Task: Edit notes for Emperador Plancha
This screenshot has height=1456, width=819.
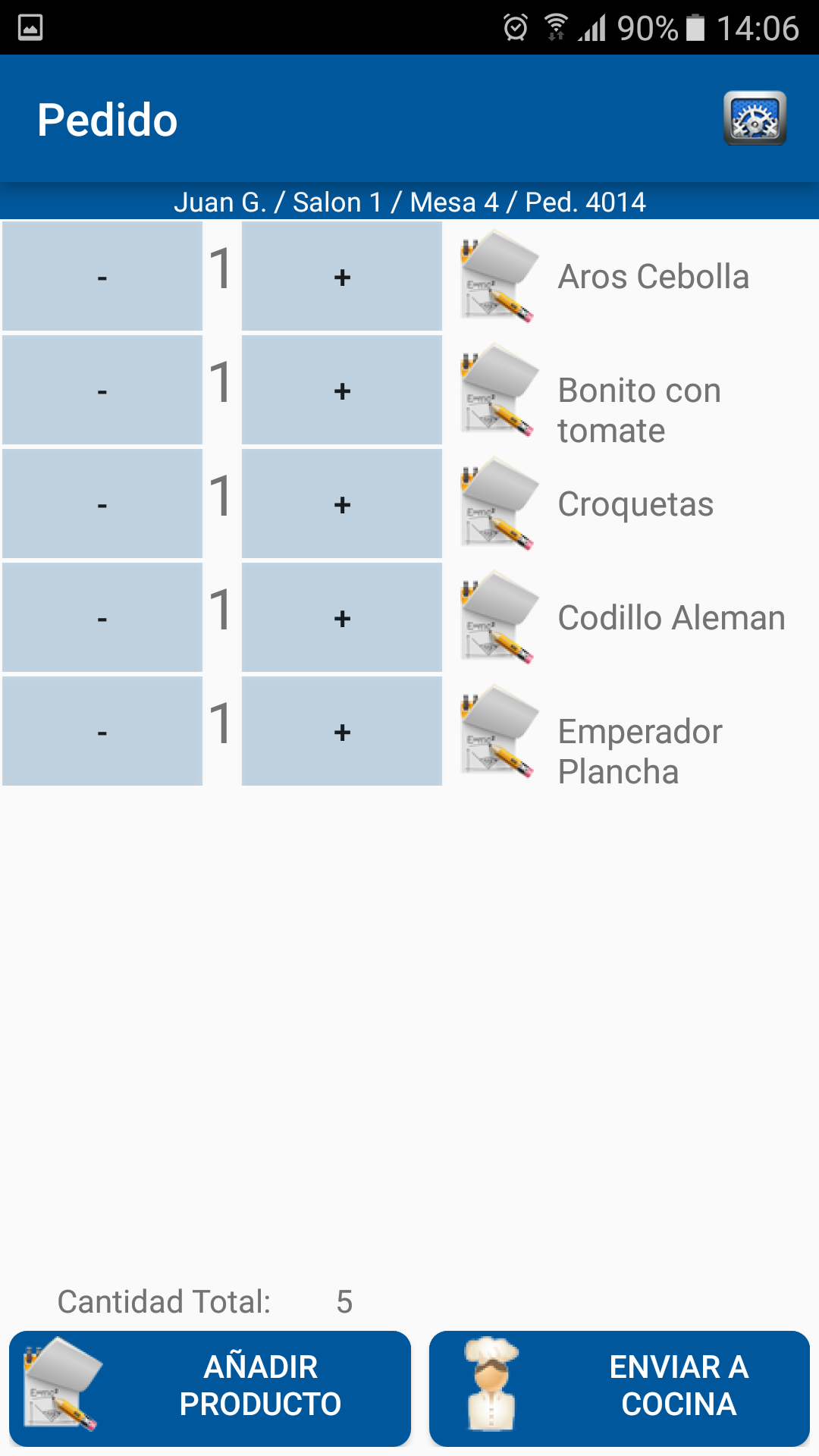Action: pos(498,732)
